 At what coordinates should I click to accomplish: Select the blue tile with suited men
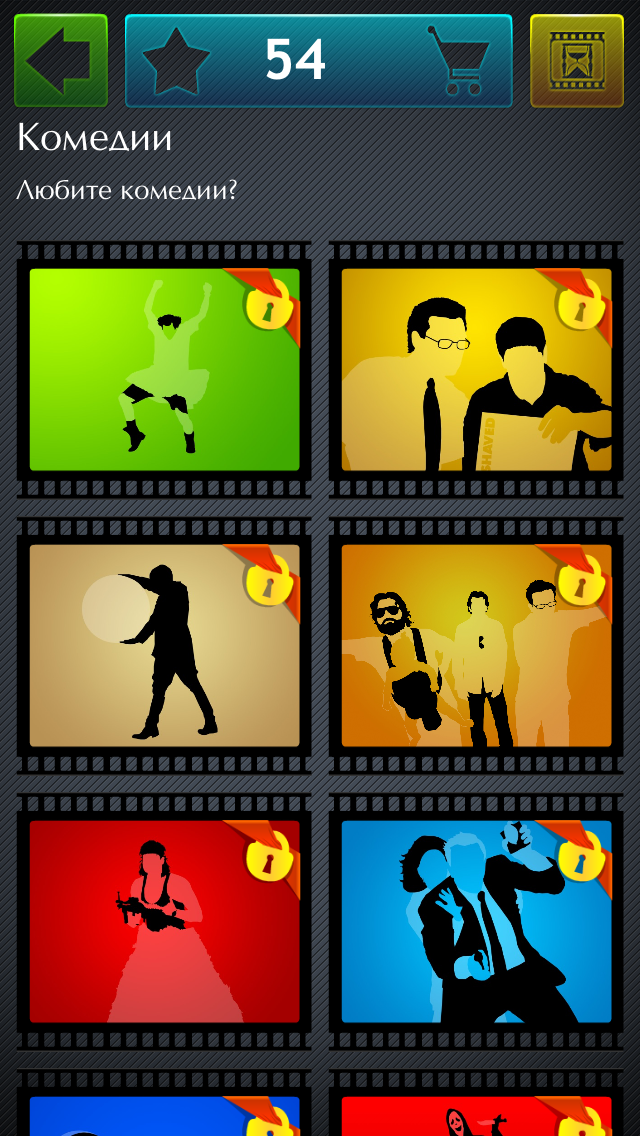point(476,921)
